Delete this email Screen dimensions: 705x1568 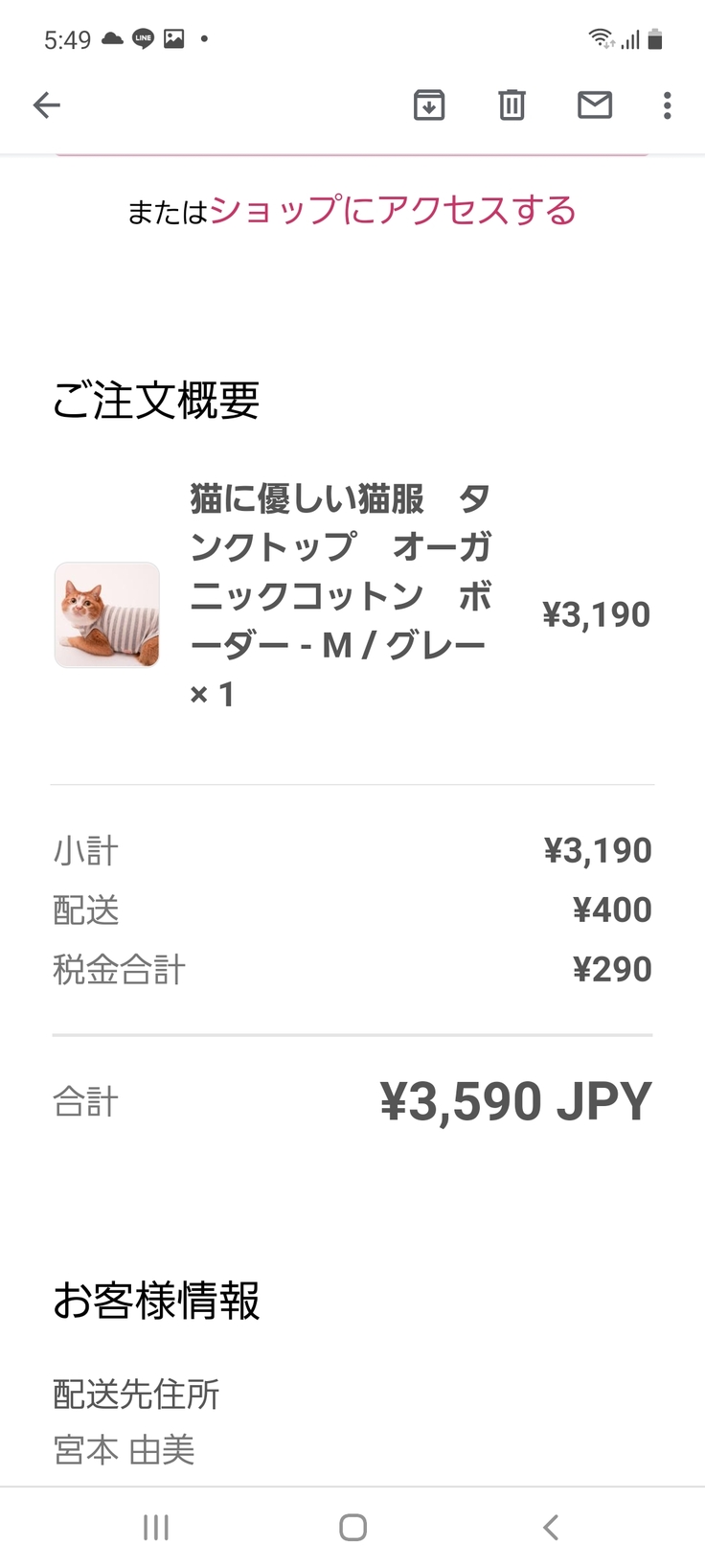pos(512,104)
